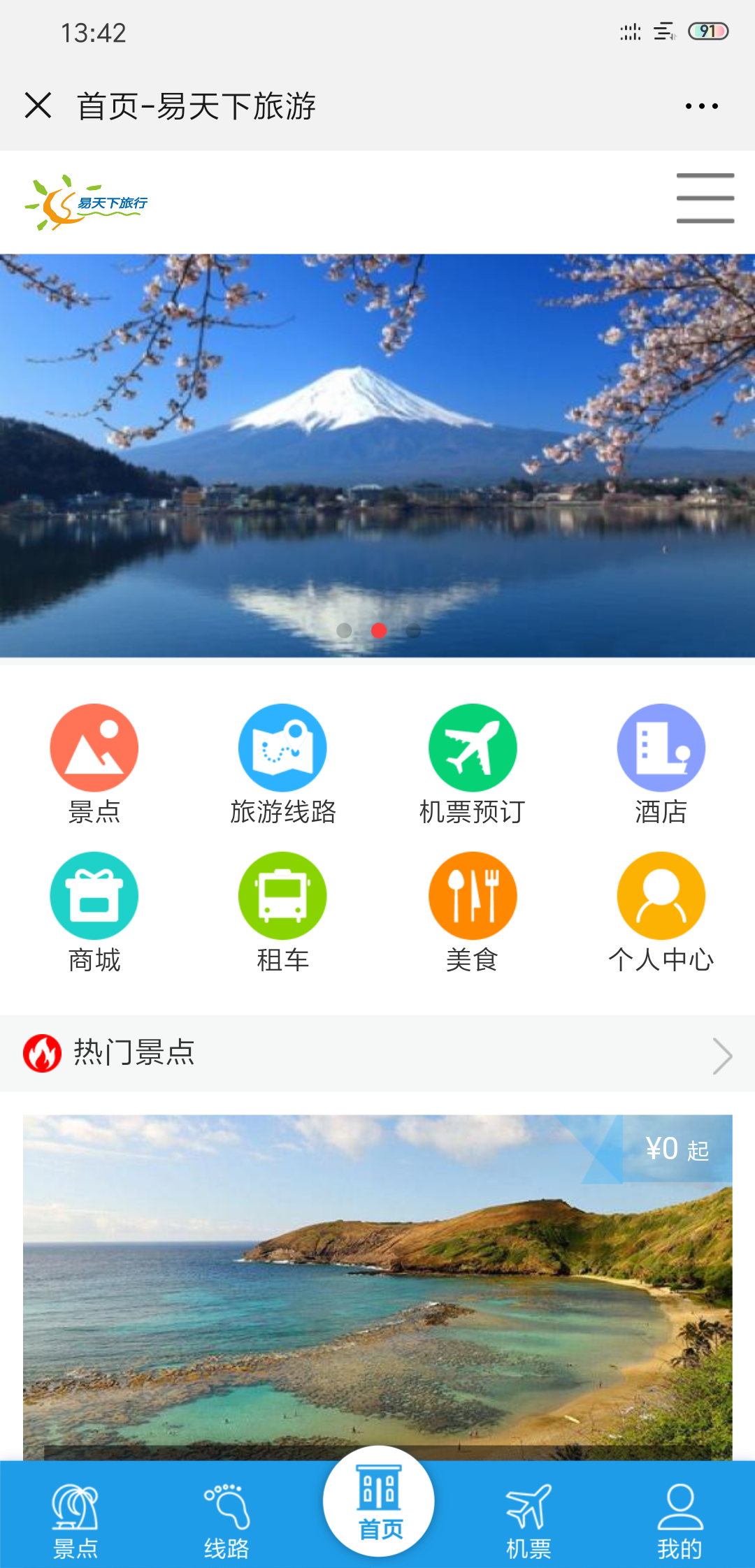Open 个人中心 personal center
The image size is (755, 1568).
point(661,913)
